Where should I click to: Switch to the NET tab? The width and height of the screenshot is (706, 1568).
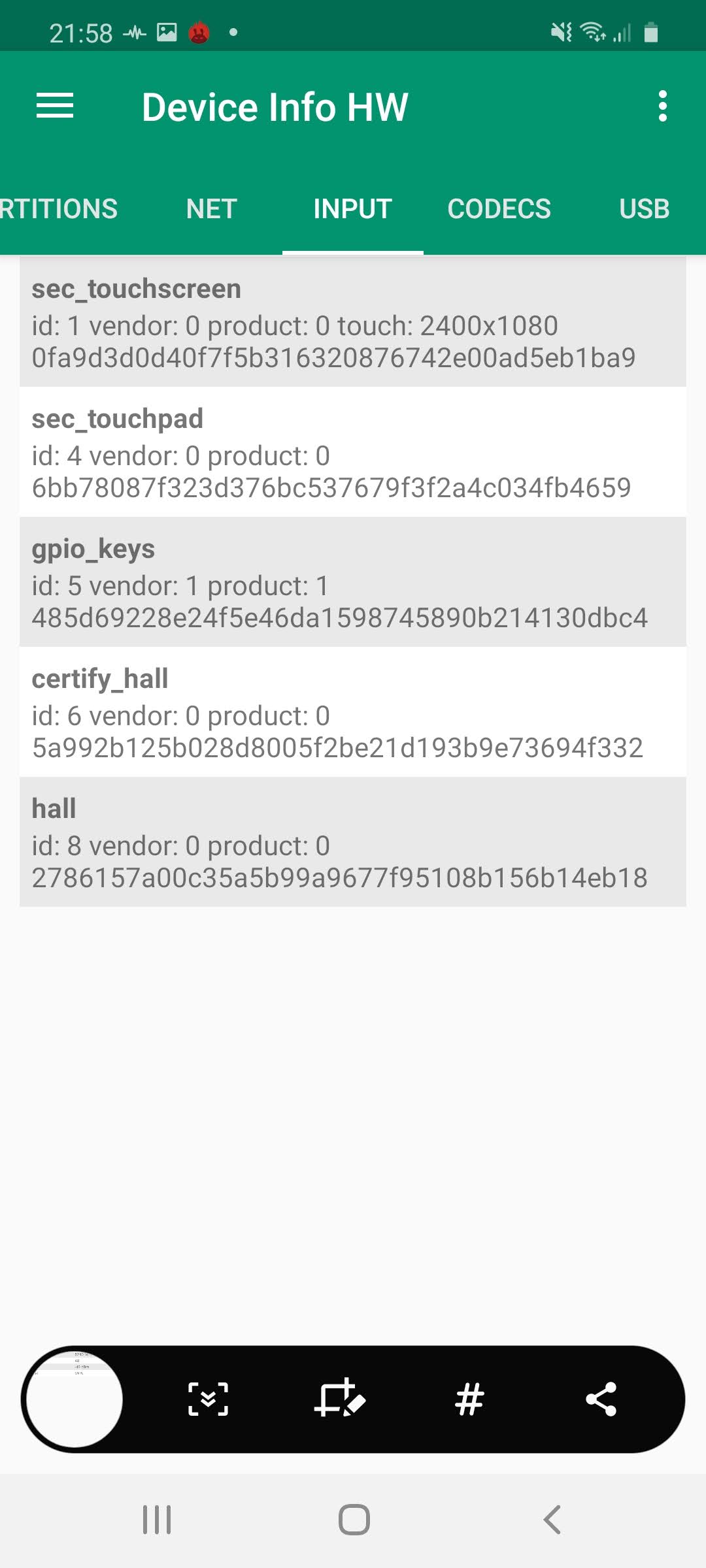click(211, 209)
